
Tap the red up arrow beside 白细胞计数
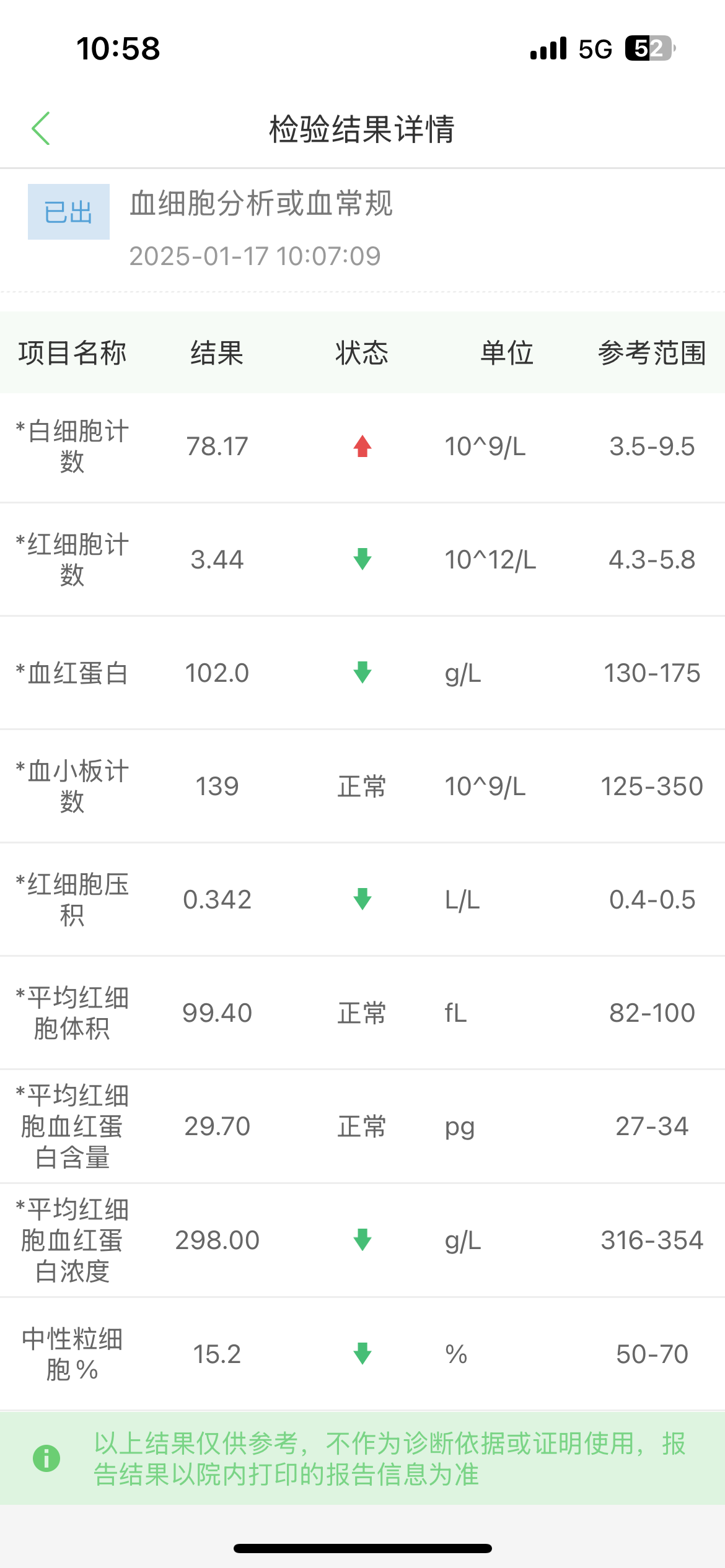point(362,447)
